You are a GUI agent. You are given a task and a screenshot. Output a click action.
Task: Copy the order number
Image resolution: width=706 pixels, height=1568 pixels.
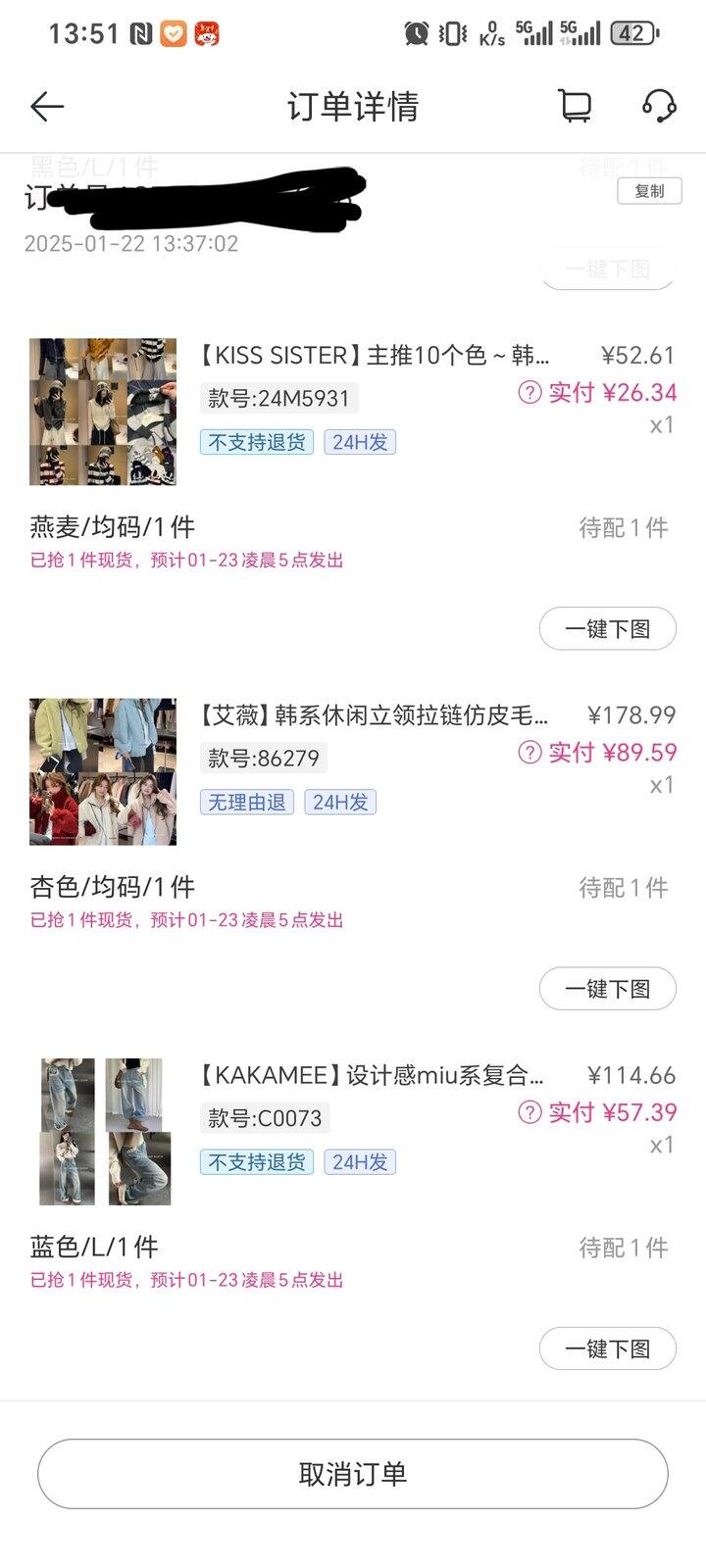click(649, 191)
